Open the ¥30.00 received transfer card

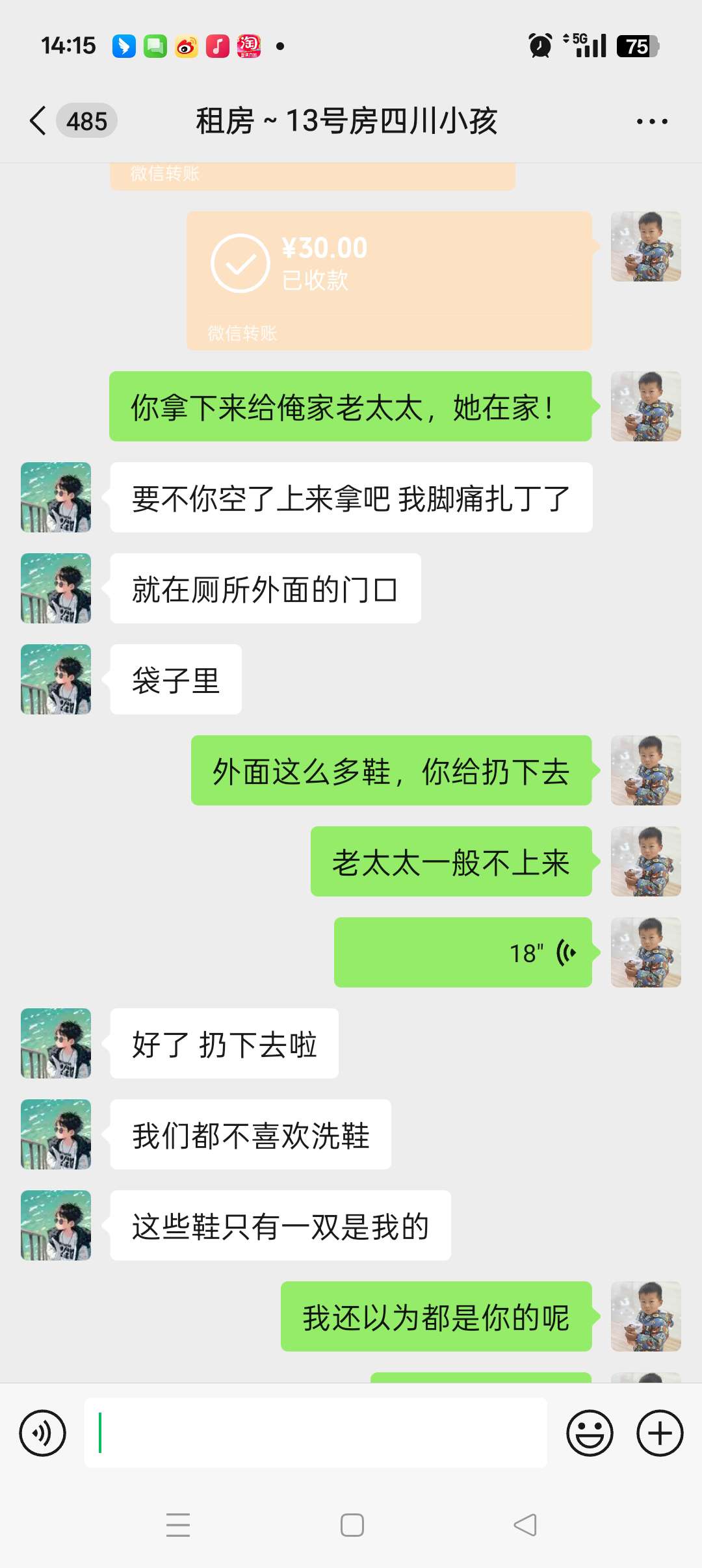click(389, 280)
